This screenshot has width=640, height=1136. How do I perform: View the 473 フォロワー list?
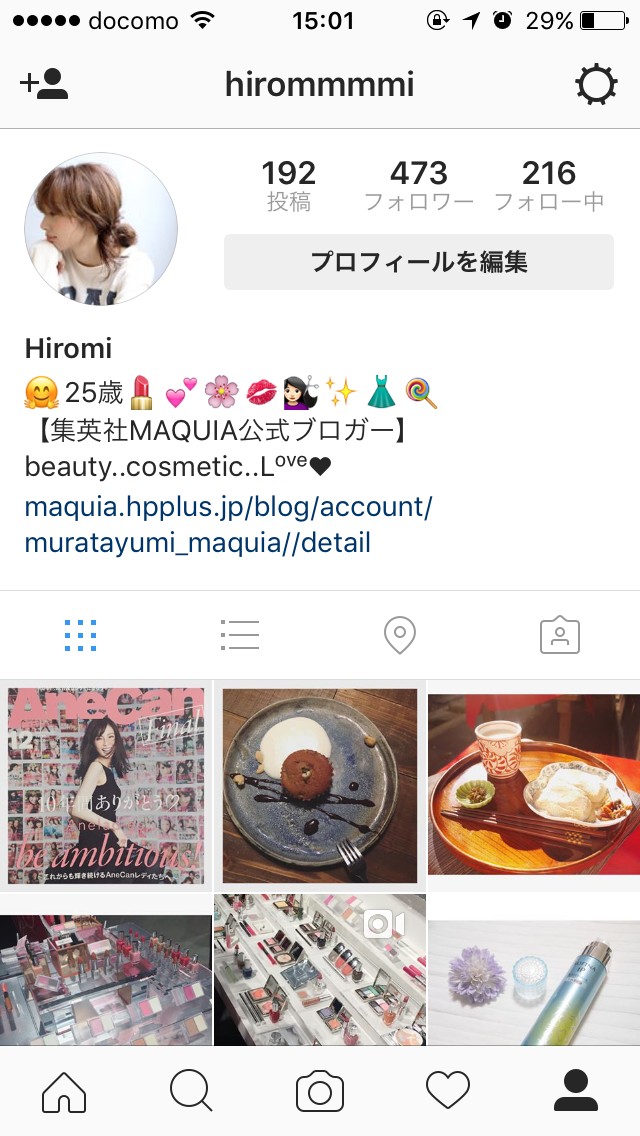(418, 186)
